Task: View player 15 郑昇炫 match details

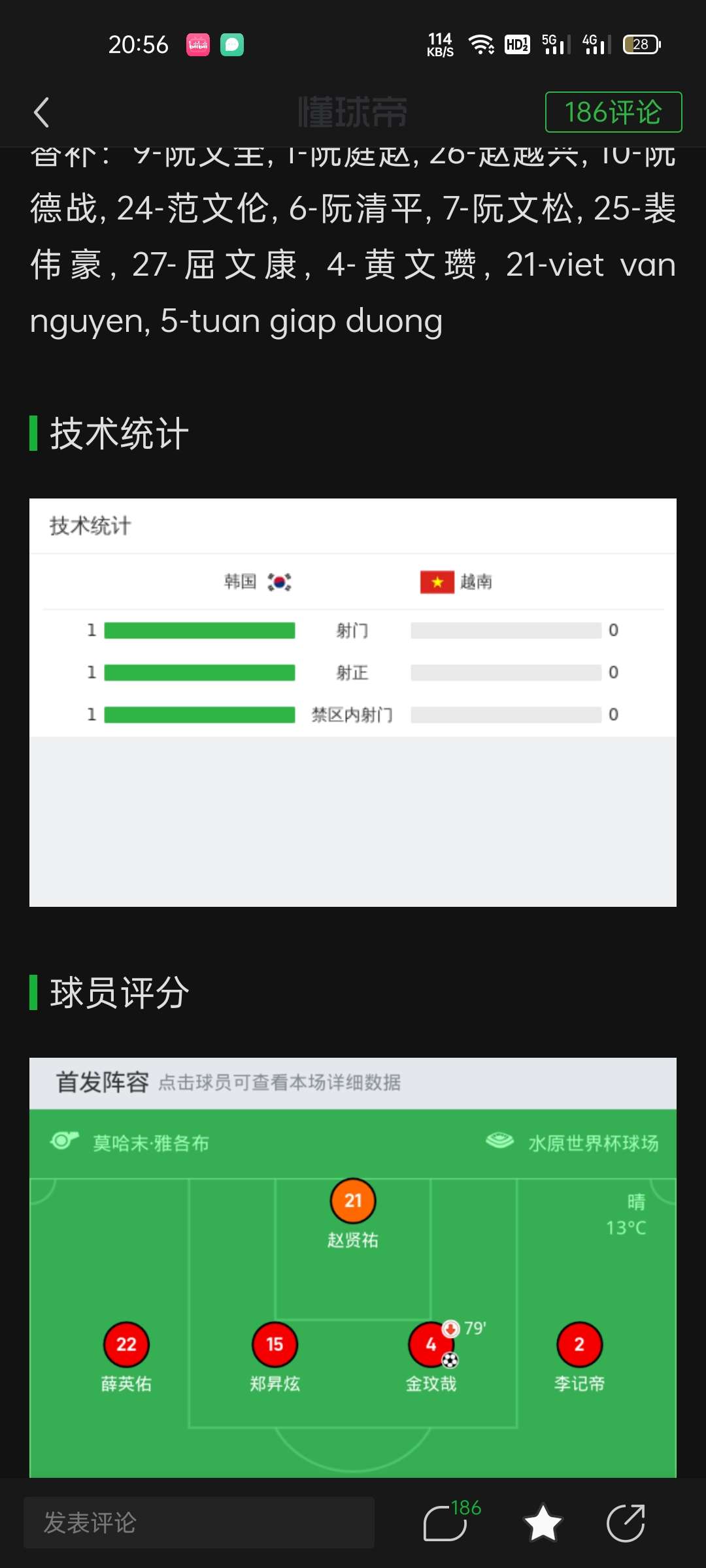Action: [x=275, y=1357]
